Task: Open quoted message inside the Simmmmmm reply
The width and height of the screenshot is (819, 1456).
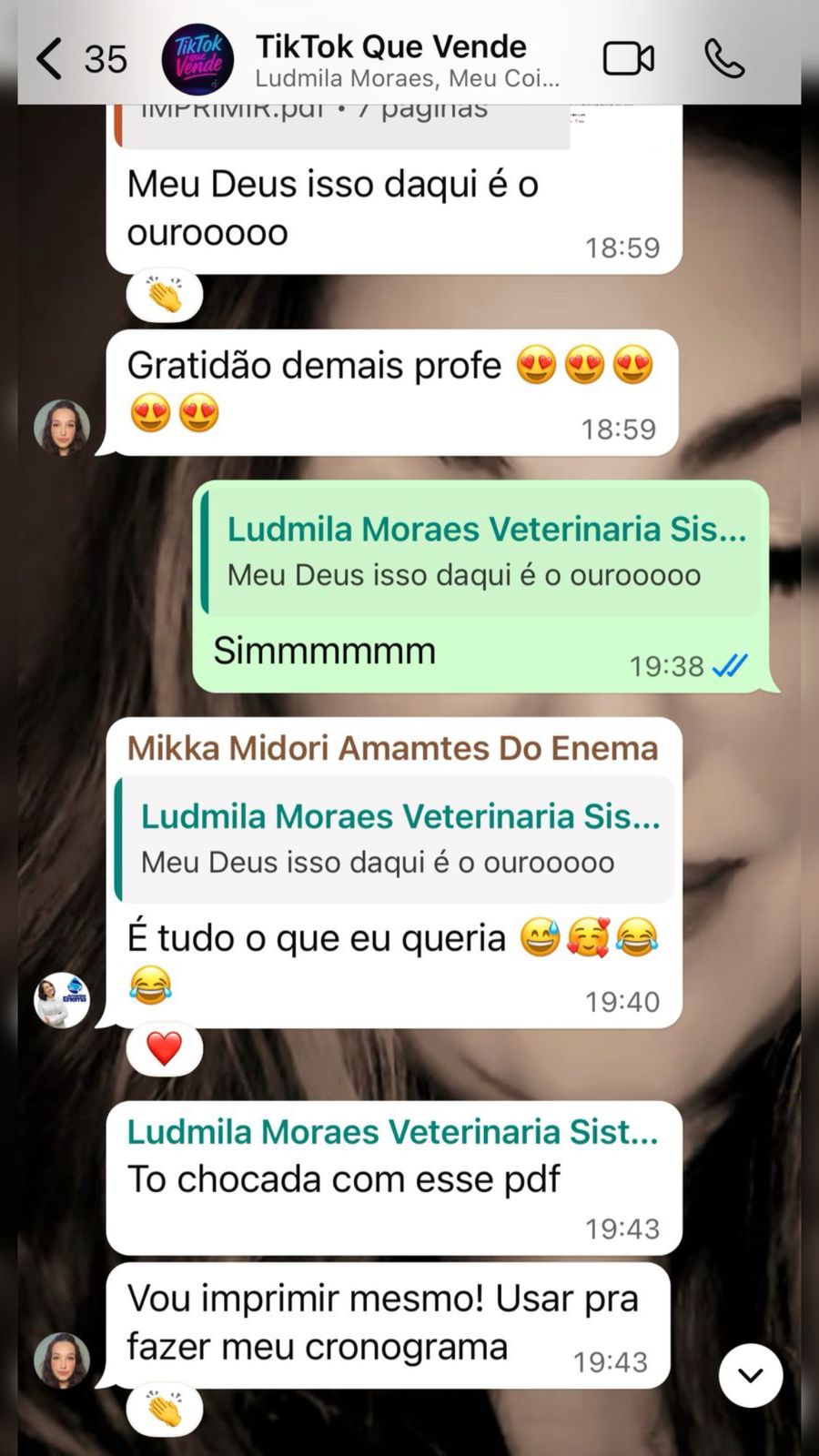Action: point(482,552)
